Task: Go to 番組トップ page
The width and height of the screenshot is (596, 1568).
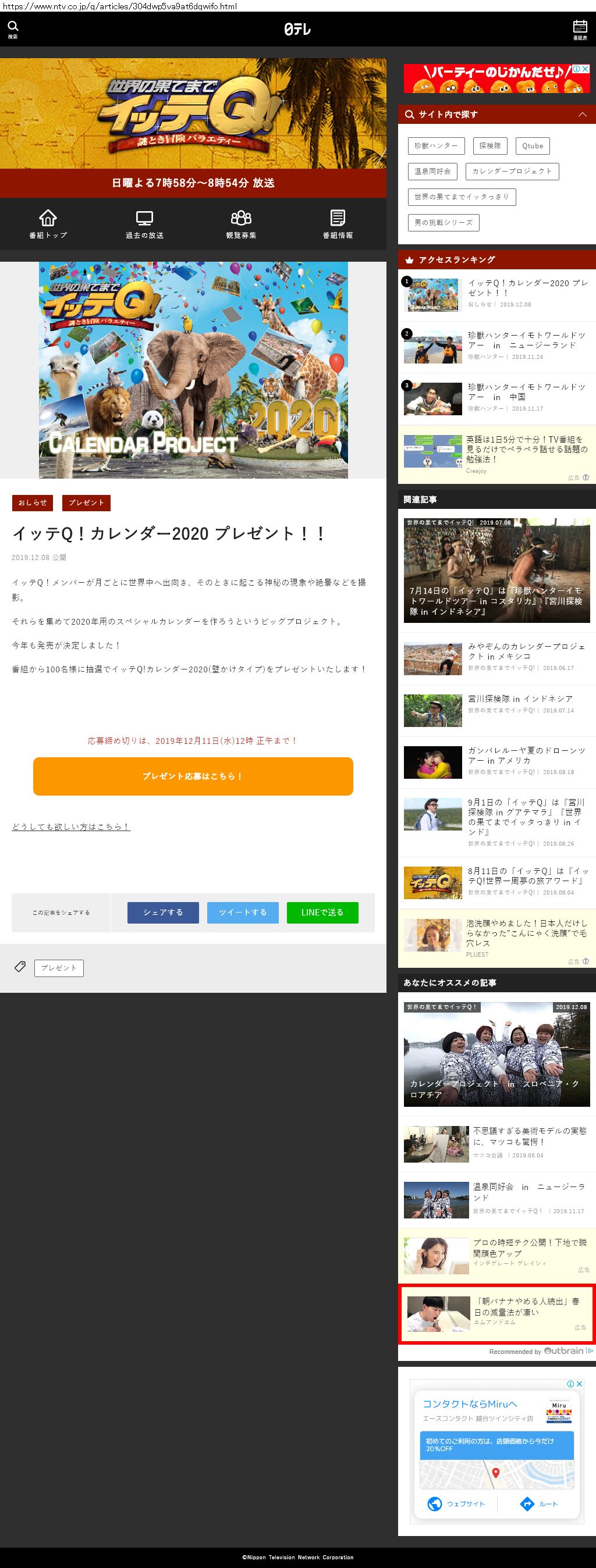Action: click(x=48, y=223)
